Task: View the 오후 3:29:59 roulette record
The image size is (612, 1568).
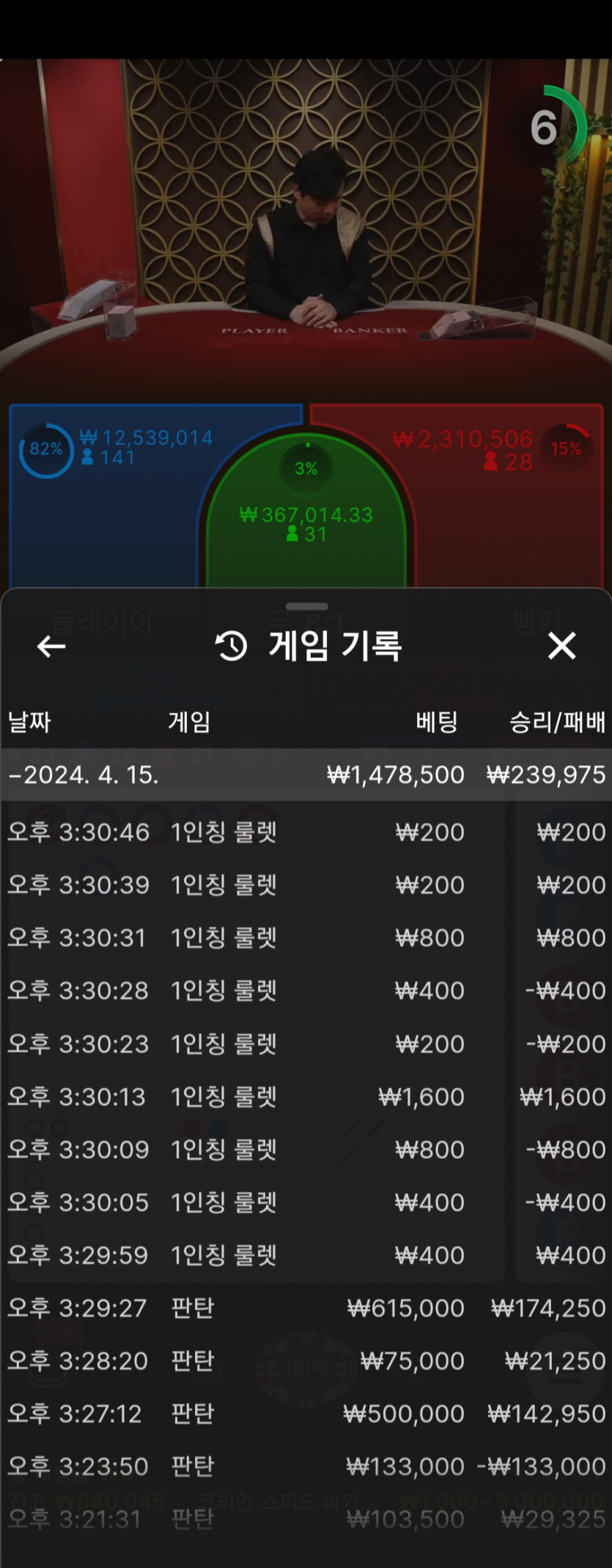Action: (x=306, y=1255)
